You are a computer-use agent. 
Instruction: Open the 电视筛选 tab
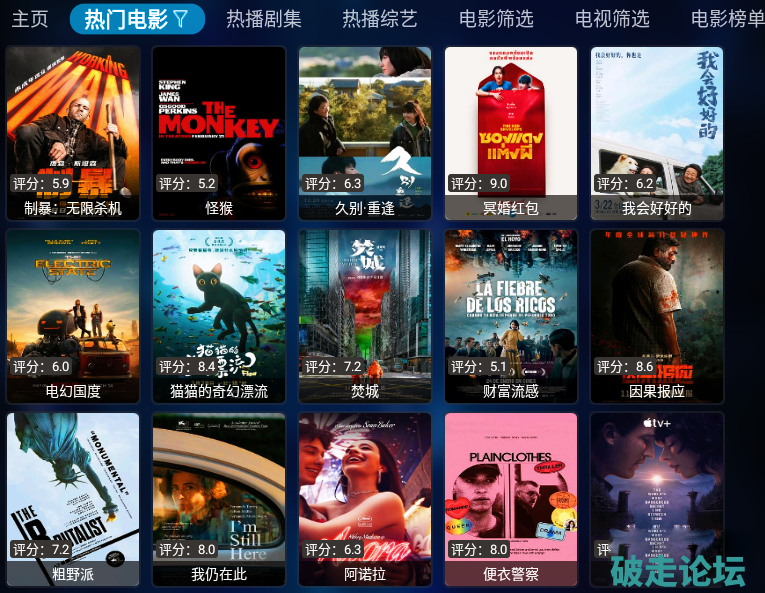pyautogui.click(x=612, y=19)
